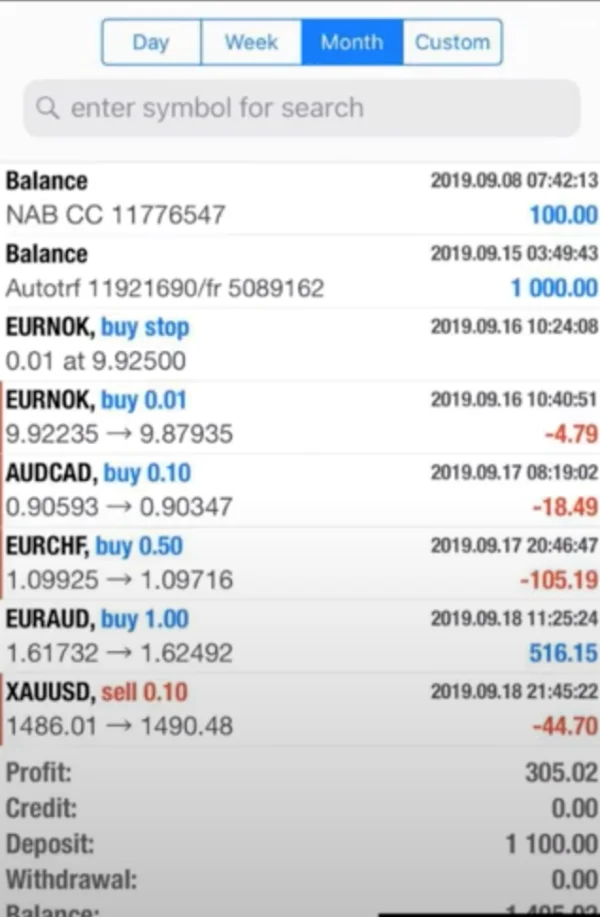600x917 pixels.
Task: Choose the Custom period
Action: tap(452, 42)
